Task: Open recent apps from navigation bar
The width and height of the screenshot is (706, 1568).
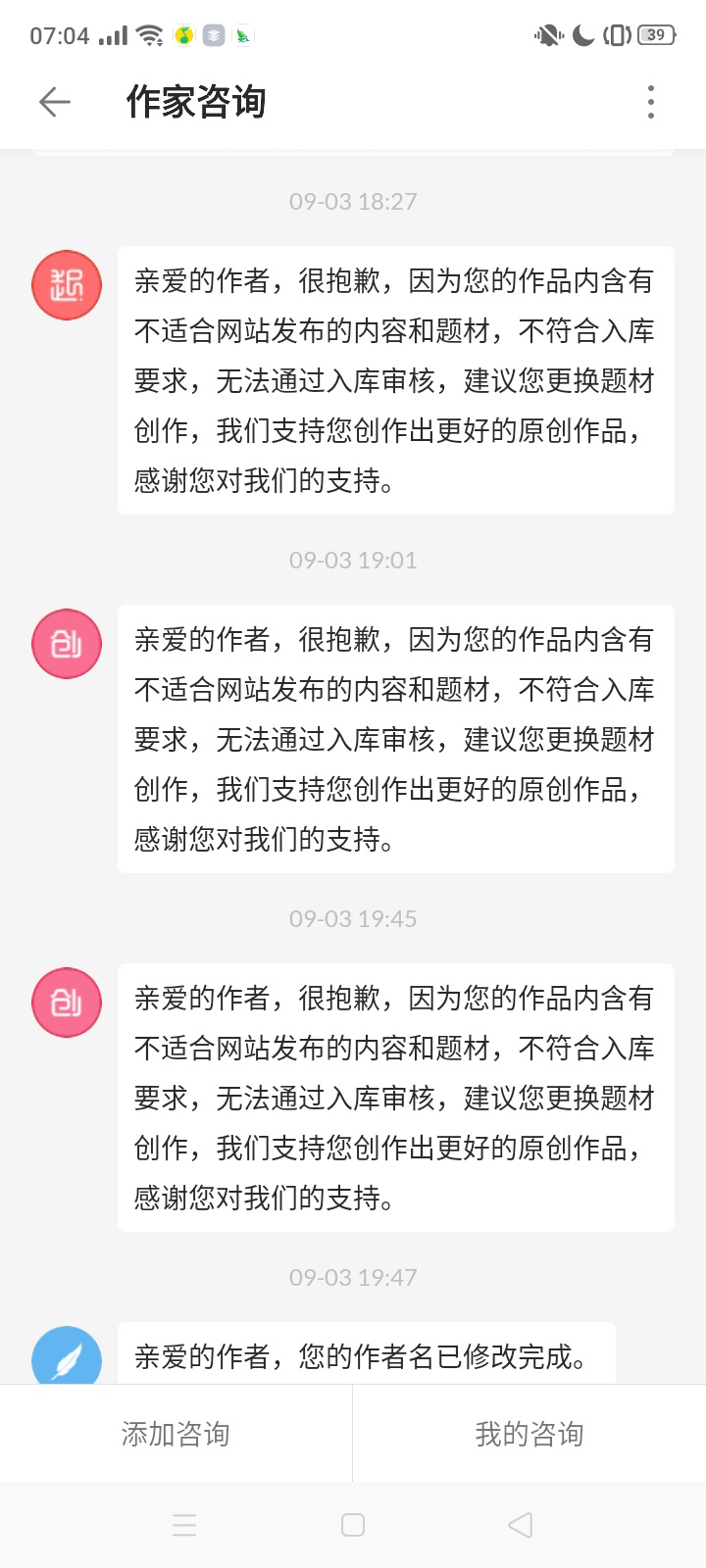Action: tap(184, 1525)
